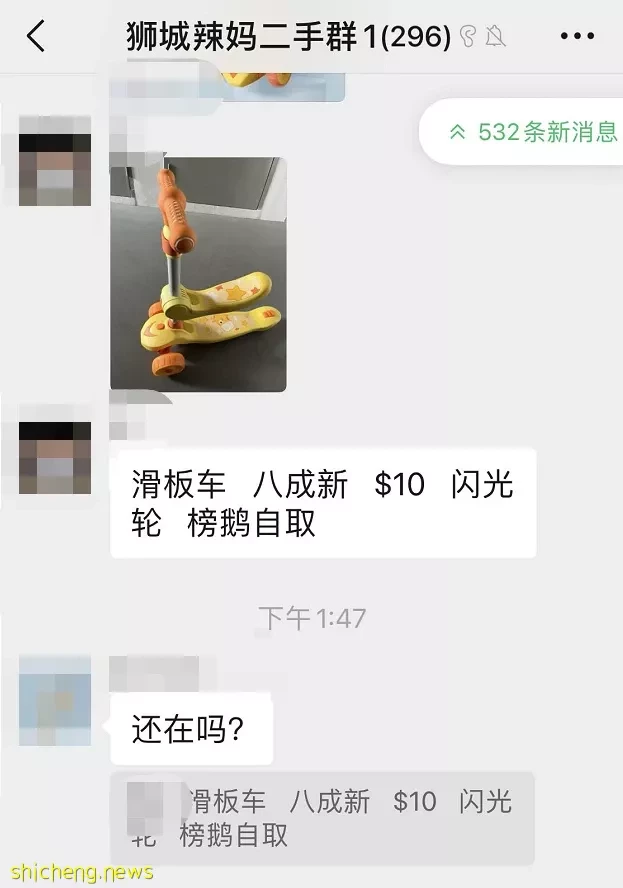Viewport: 623px width, 888px height.
Task: Open the group chat overflow menu
Action: 577,37
